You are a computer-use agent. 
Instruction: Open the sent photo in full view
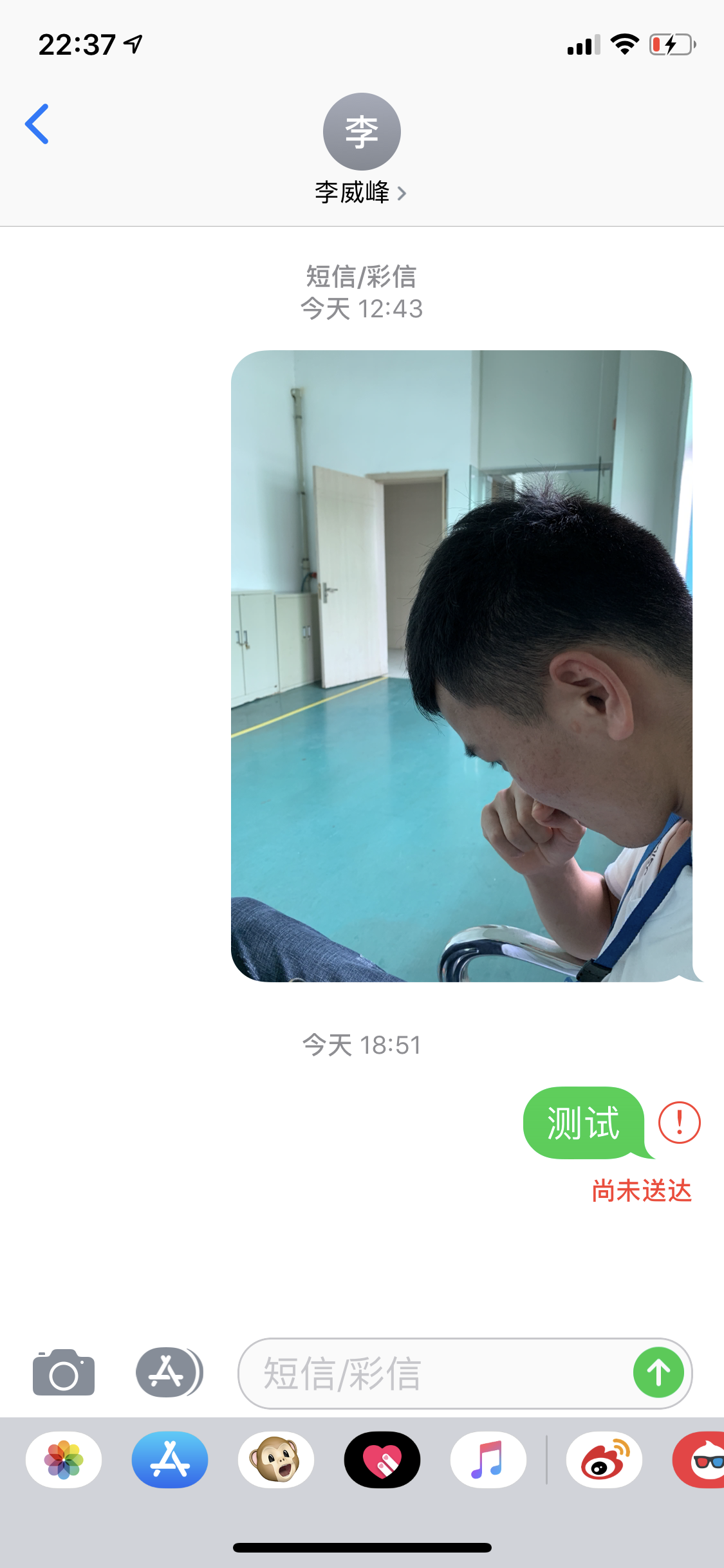click(461, 666)
